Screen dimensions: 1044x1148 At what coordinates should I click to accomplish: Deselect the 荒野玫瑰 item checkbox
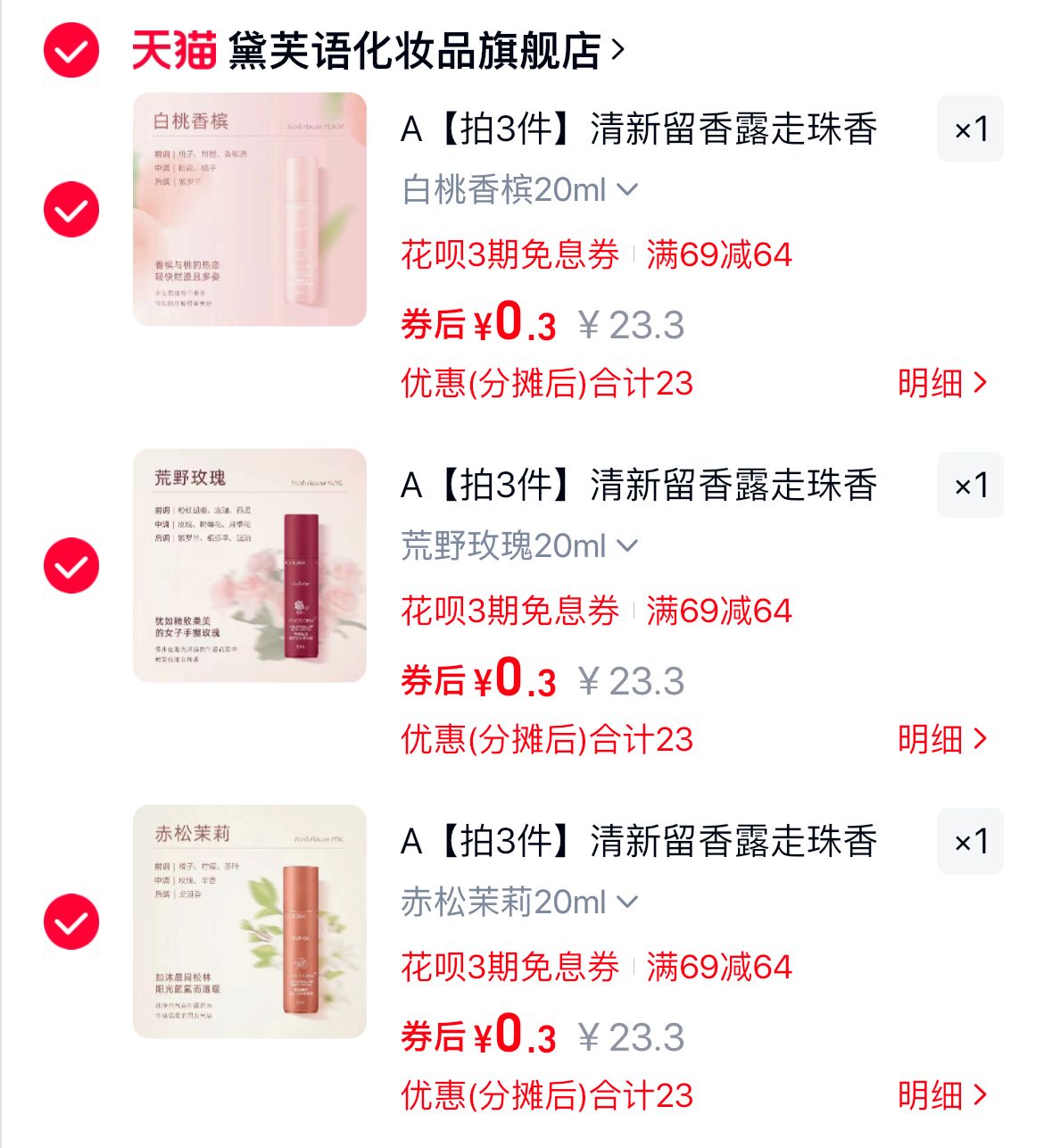point(71,566)
